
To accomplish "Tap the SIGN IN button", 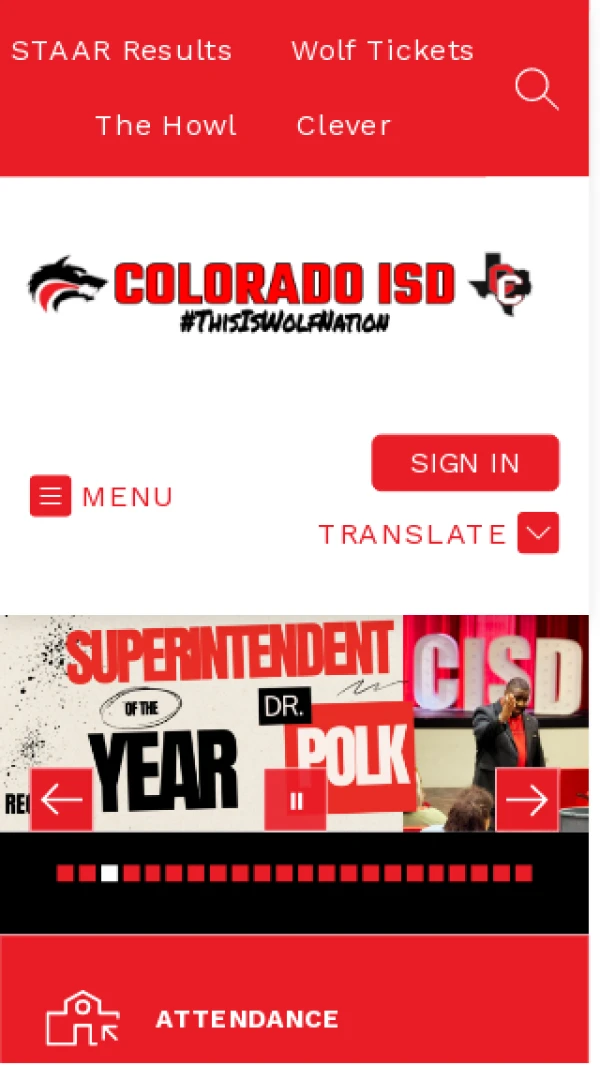I will 465,463.
